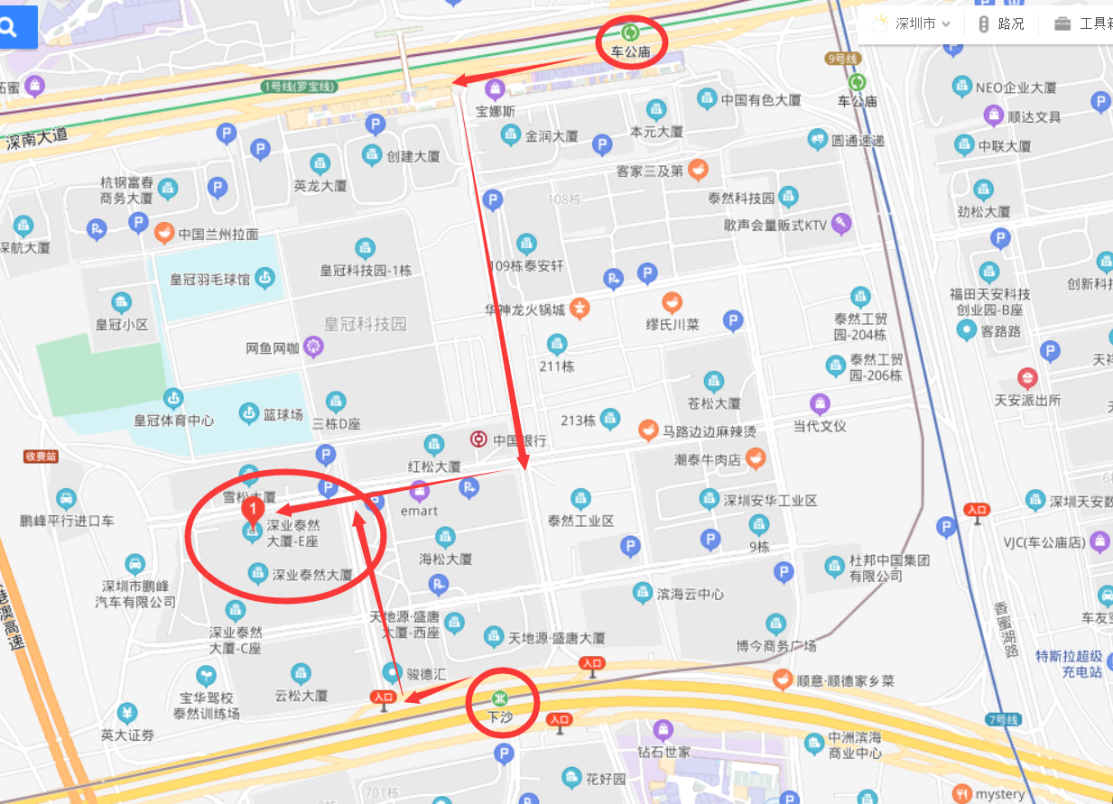Open the 滨海云中心 building marker
1113x804 pixels.
click(642, 593)
